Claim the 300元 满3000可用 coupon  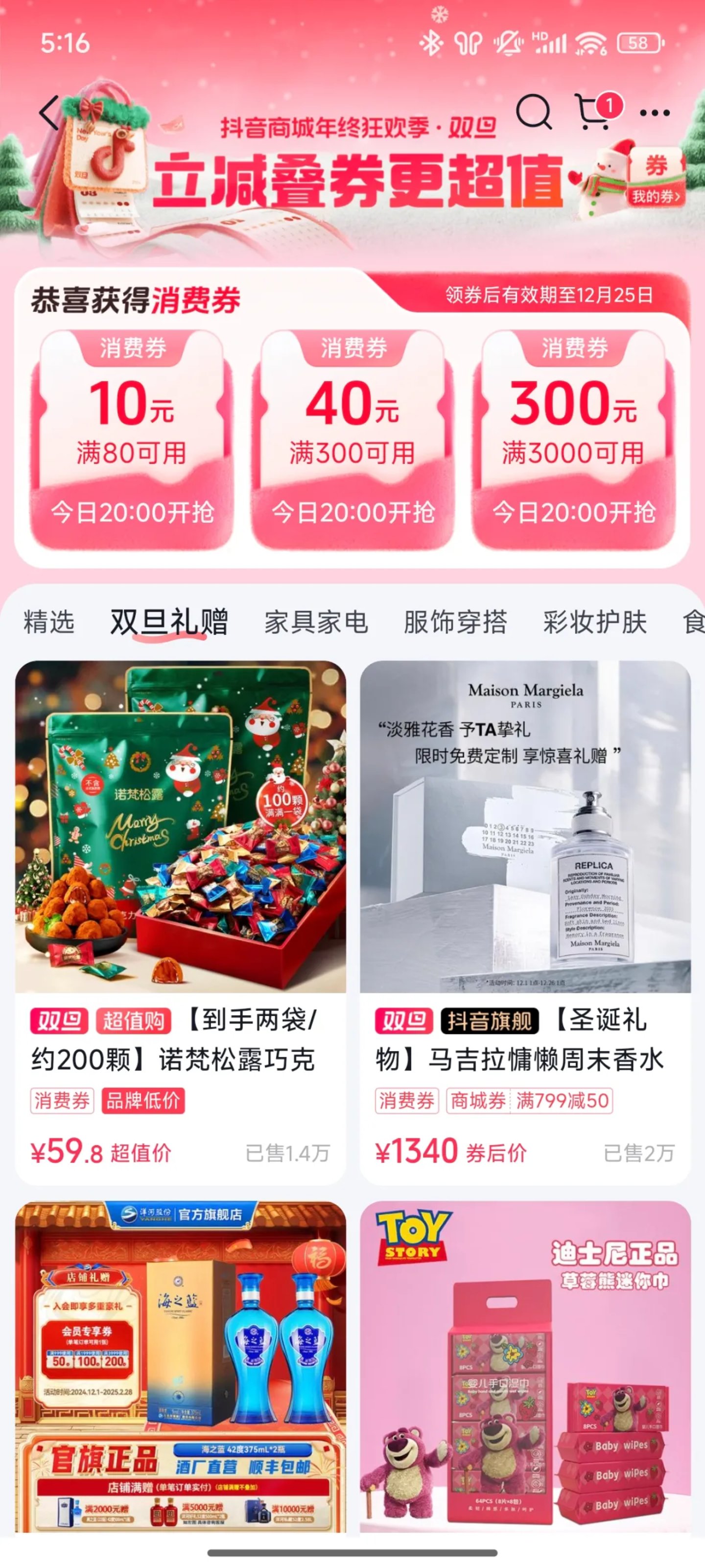click(x=573, y=438)
